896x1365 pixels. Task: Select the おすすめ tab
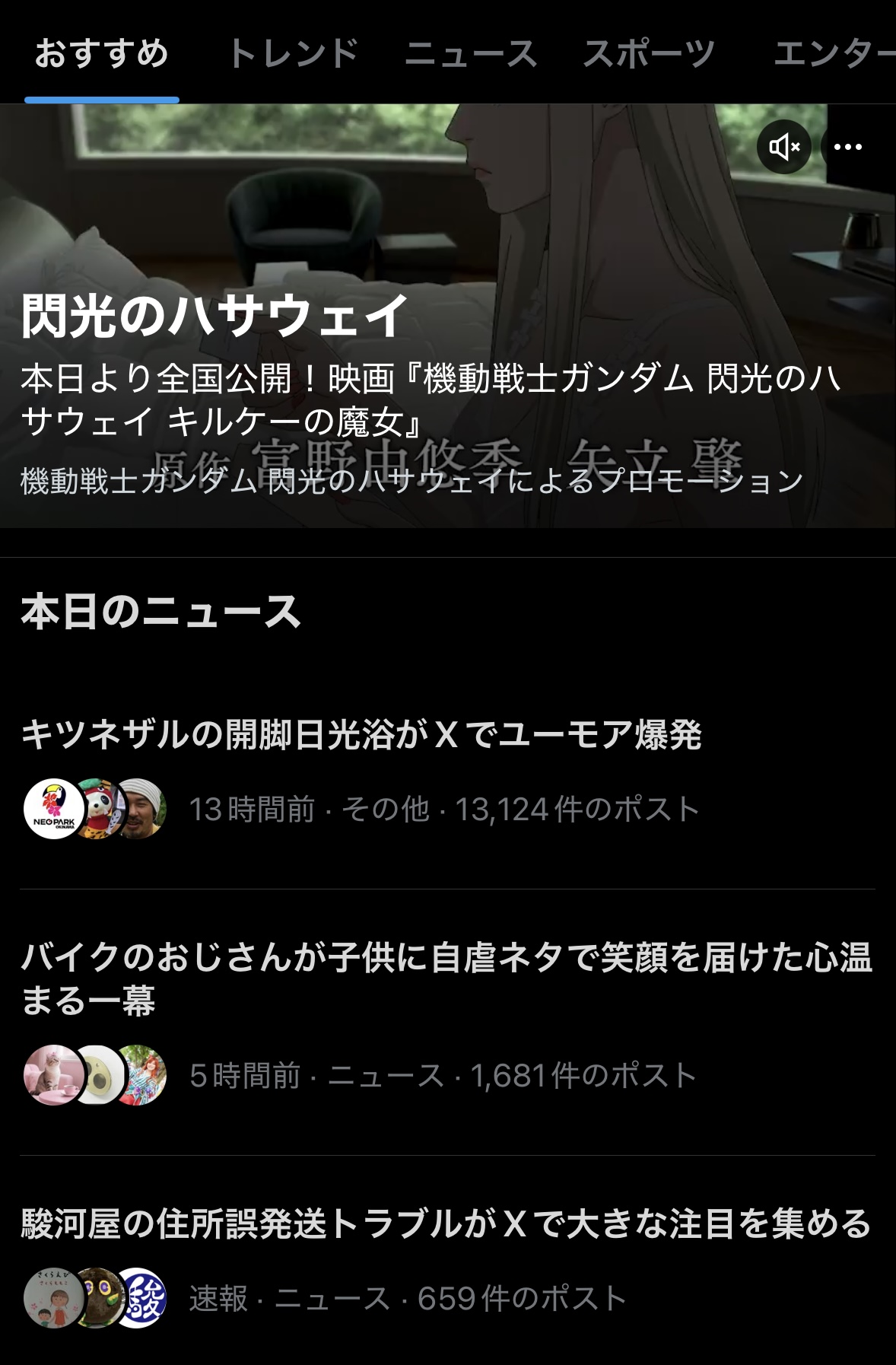pos(101,53)
